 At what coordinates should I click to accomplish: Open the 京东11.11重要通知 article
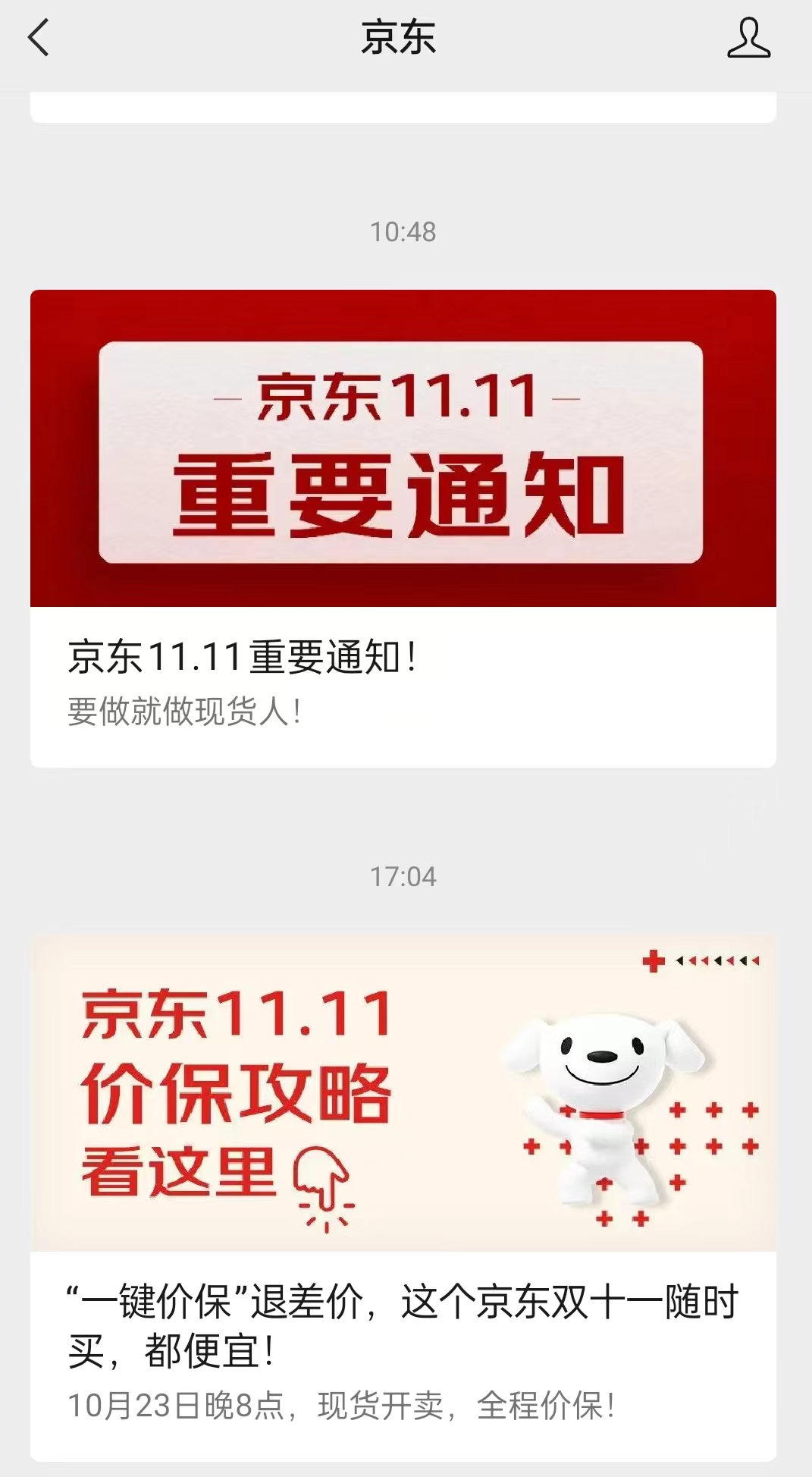[x=403, y=527]
